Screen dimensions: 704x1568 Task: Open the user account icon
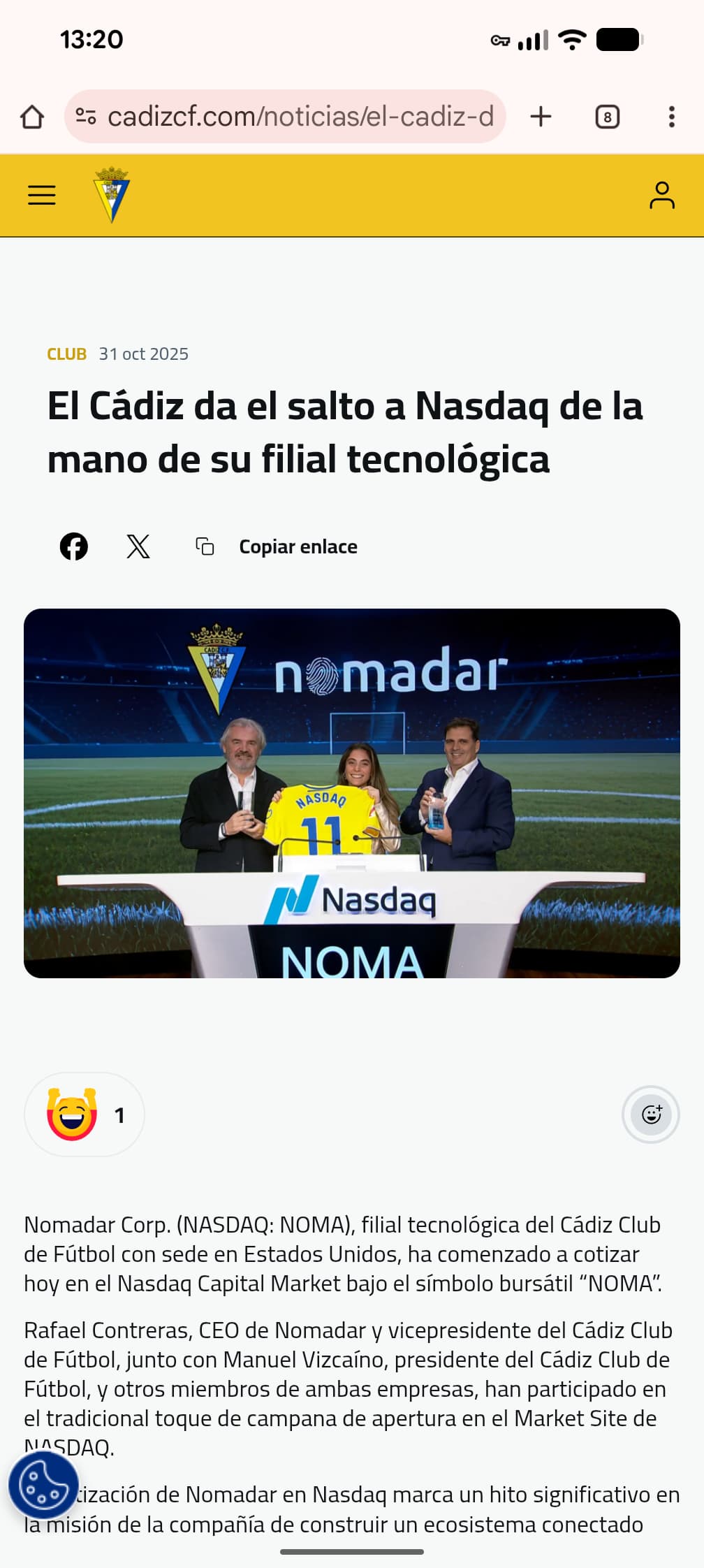point(661,195)
